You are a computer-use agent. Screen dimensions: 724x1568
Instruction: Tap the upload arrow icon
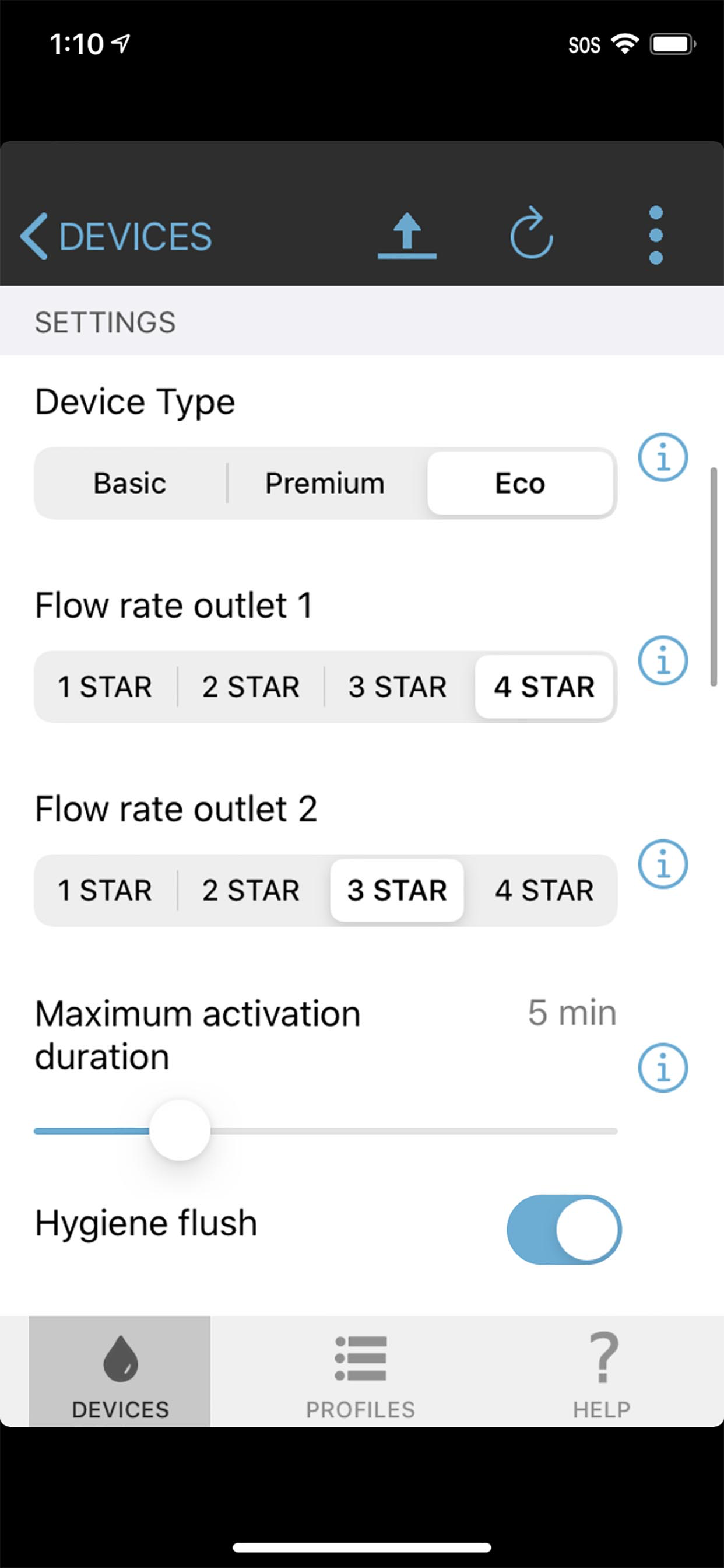click(407, 236)
